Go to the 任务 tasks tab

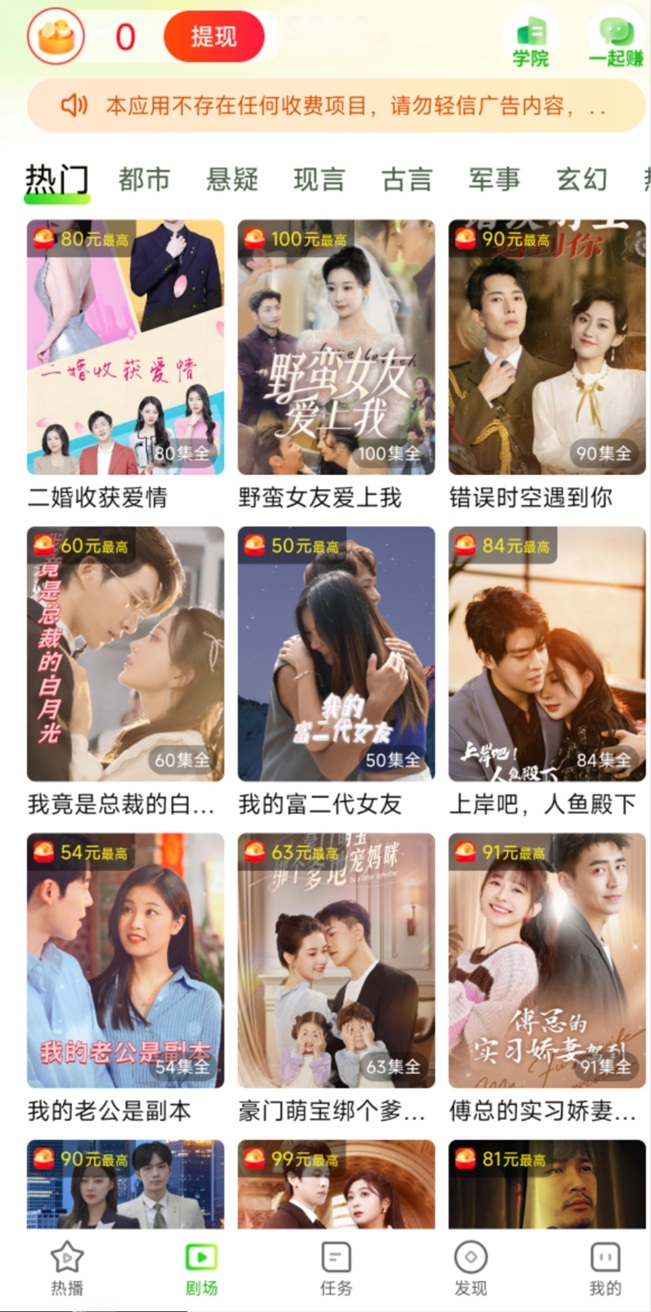point(336,1268)
